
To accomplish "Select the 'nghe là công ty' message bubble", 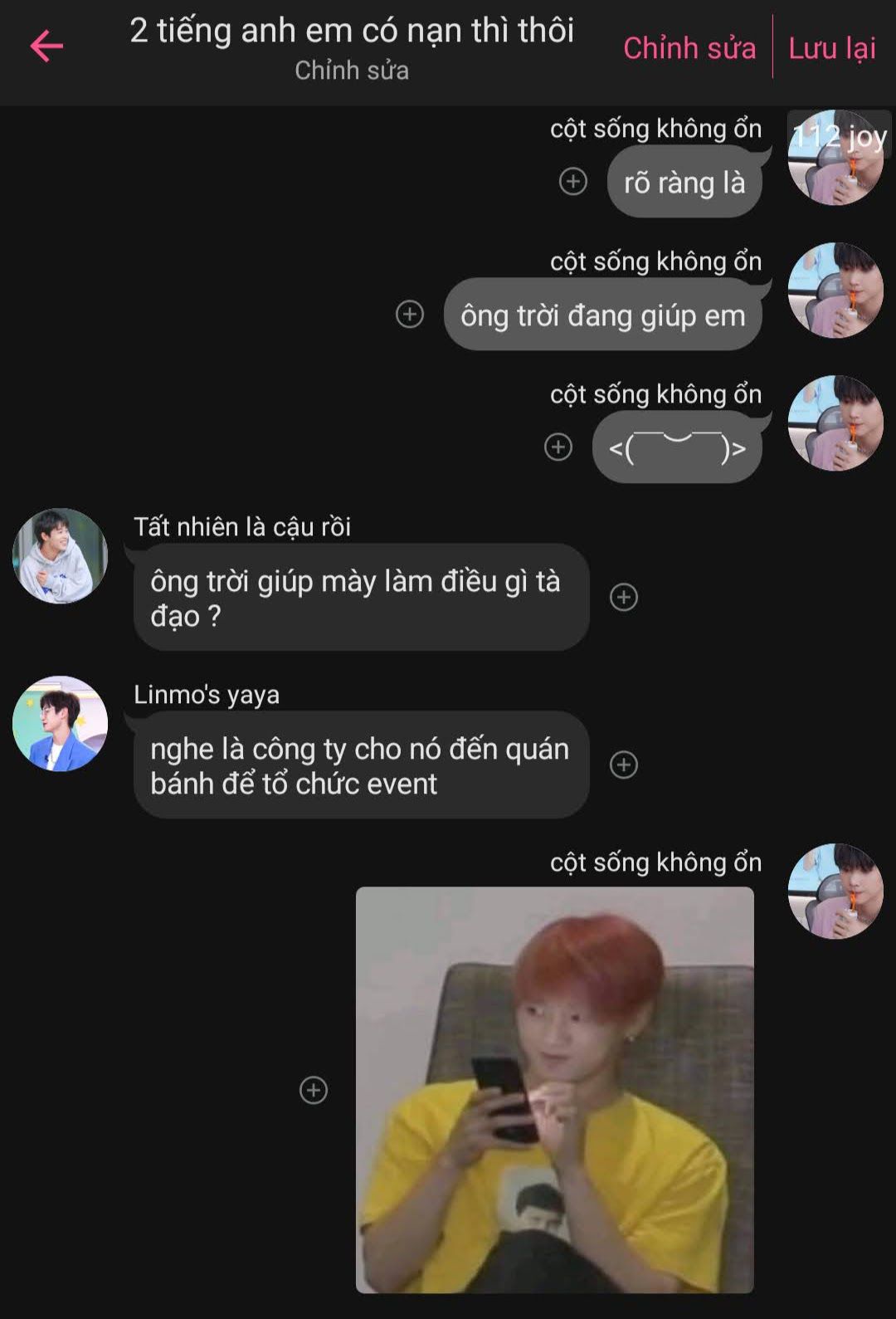I will [x=360, y=765].
